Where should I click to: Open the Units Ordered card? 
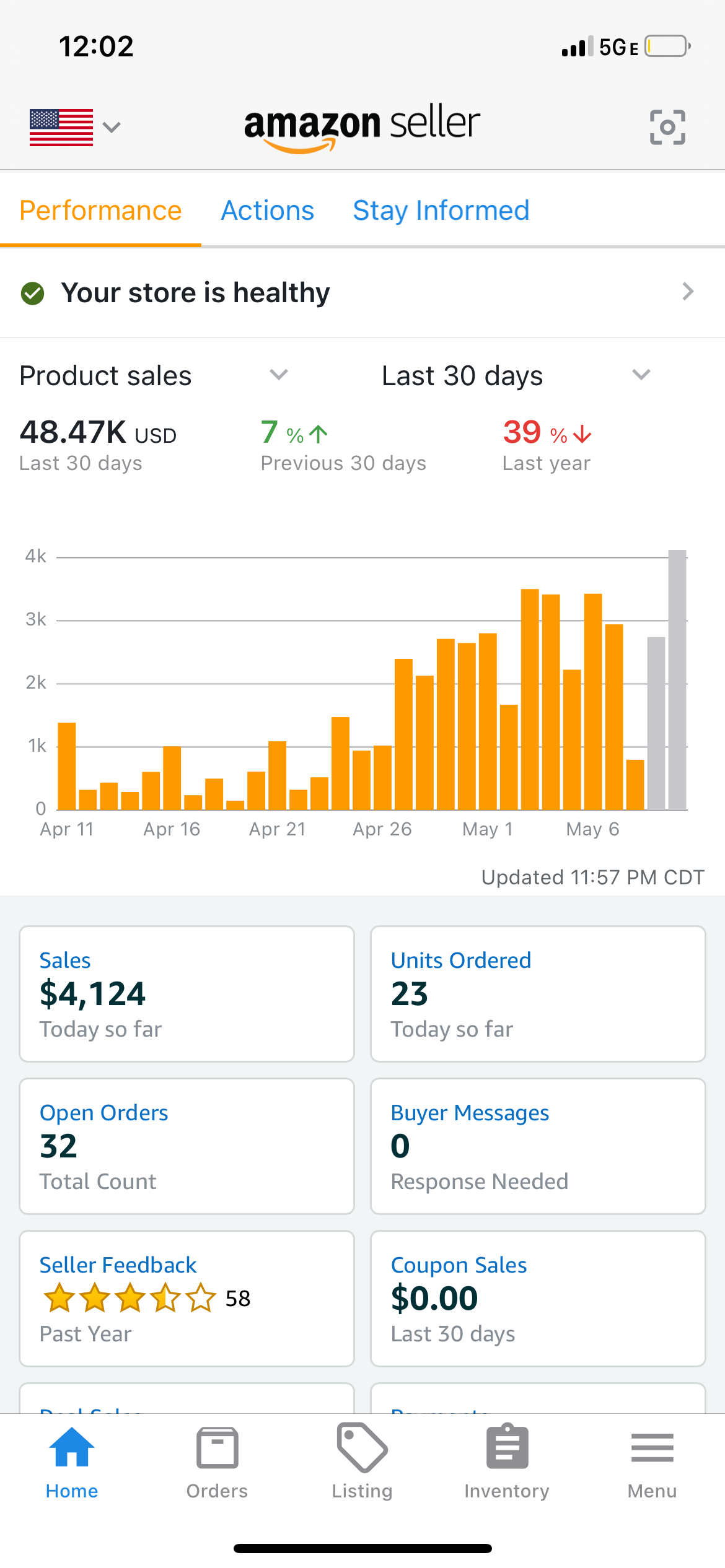[538, 993]
